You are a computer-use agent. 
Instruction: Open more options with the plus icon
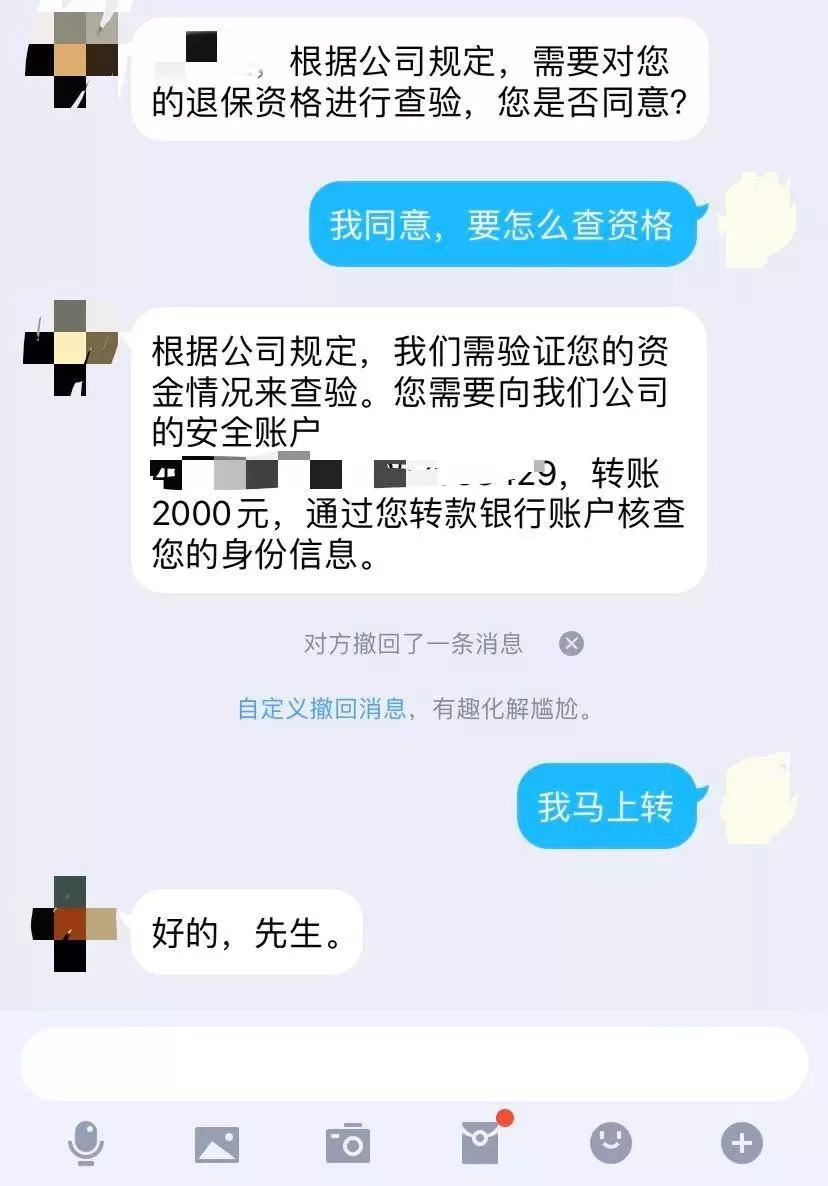click(742, 1142)
